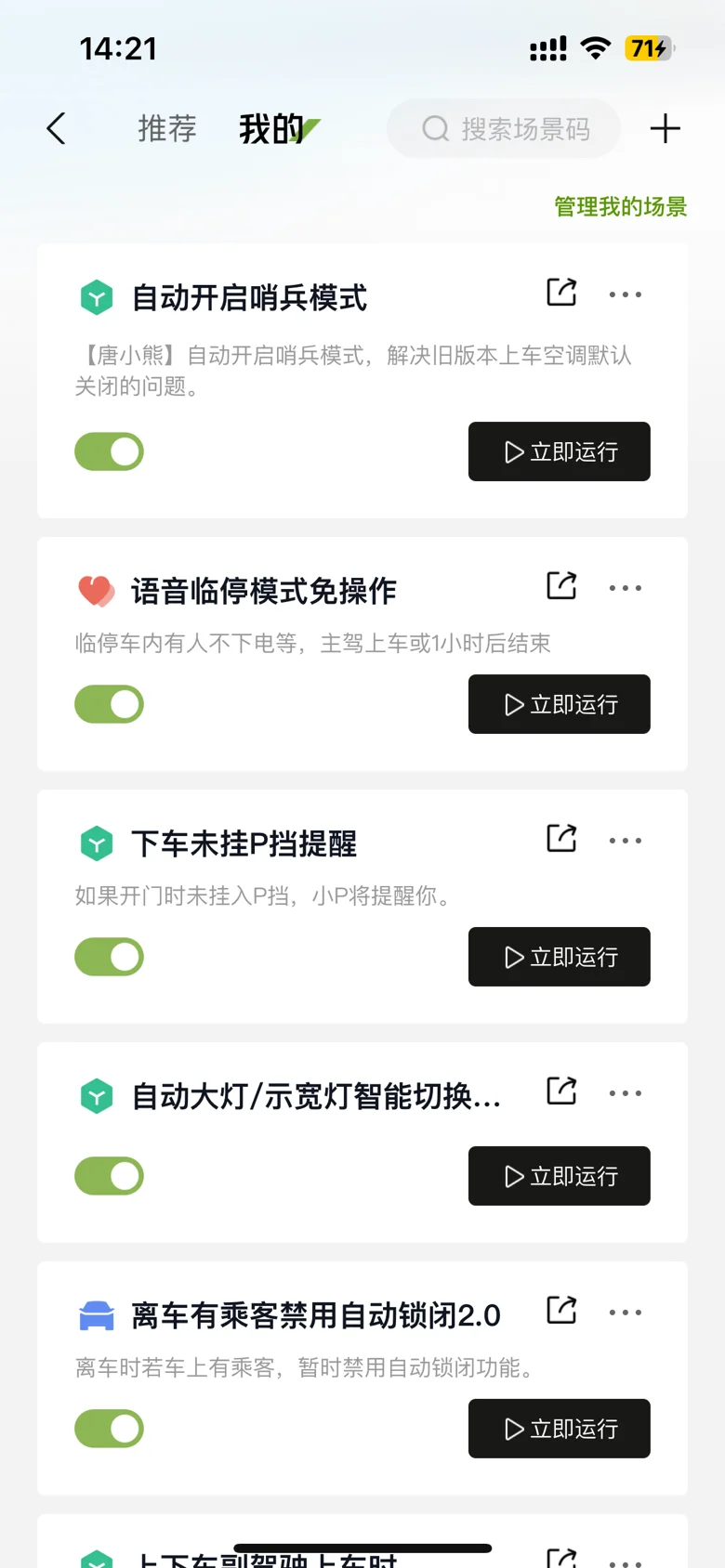Viewport: 725px width, 1568px height.
Task: Run 自动开启哨兵模式 immediately
Action: (x=559, y=452)
